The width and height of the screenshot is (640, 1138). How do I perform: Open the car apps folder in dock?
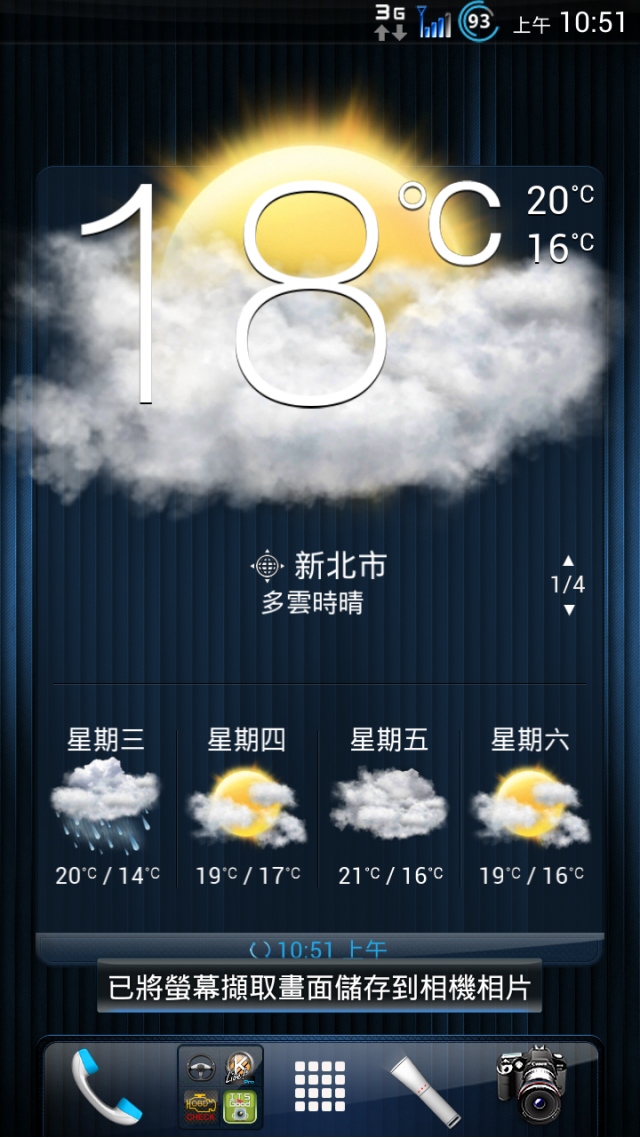[x=221, y=1086]
